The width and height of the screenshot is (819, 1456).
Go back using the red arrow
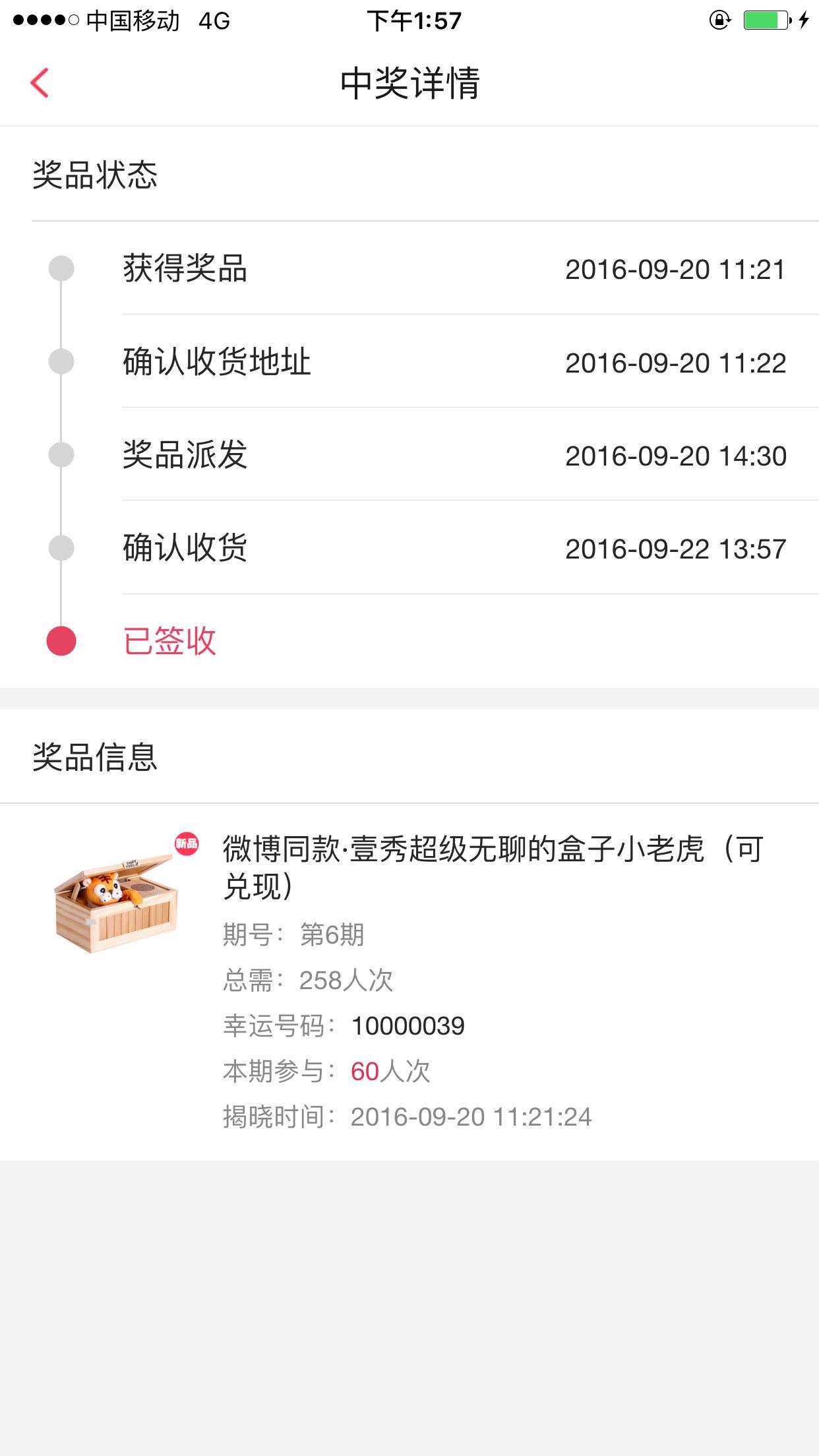pos(40,83)
